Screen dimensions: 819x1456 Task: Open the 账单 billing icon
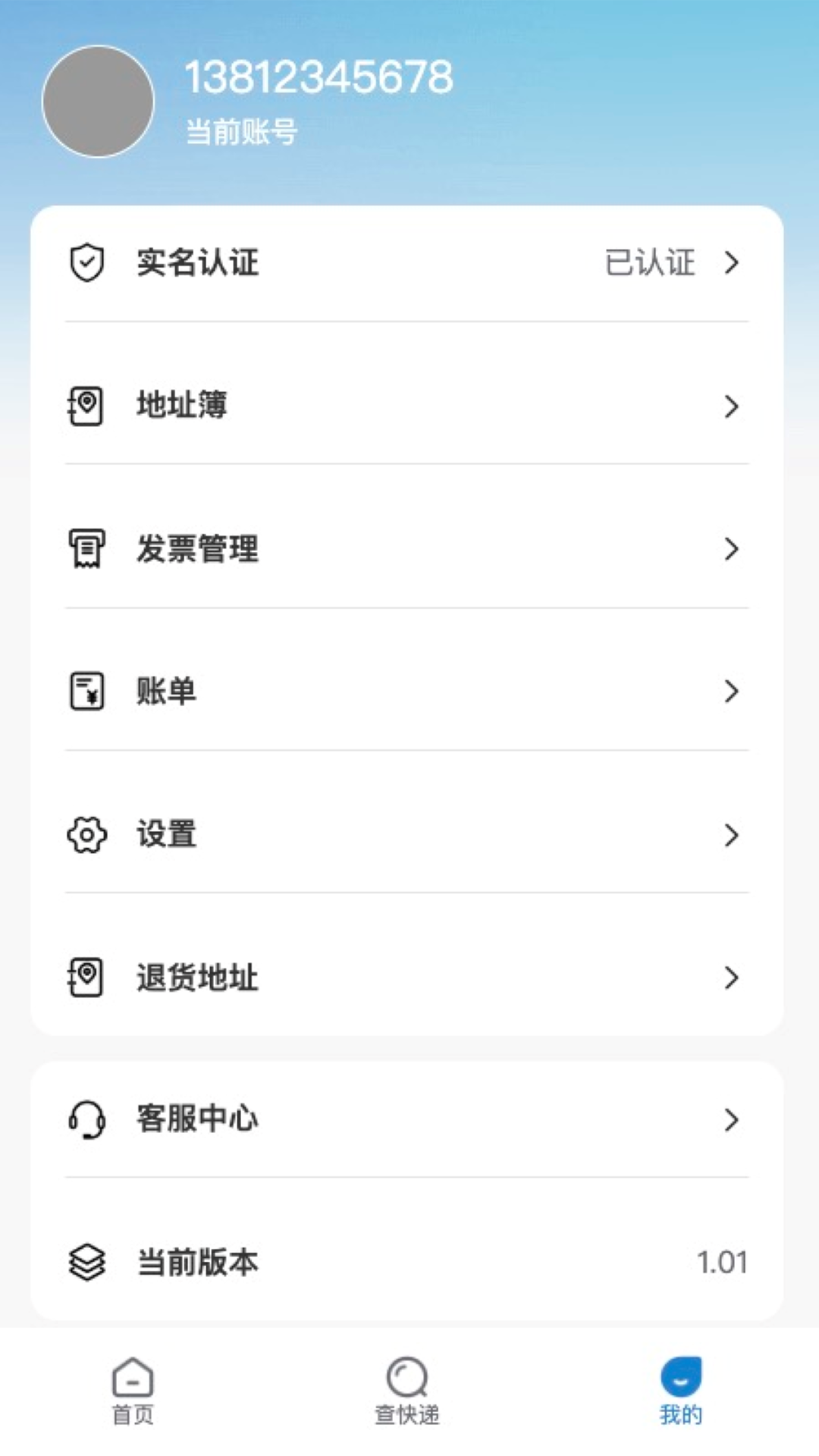click(x=86, y=691)
